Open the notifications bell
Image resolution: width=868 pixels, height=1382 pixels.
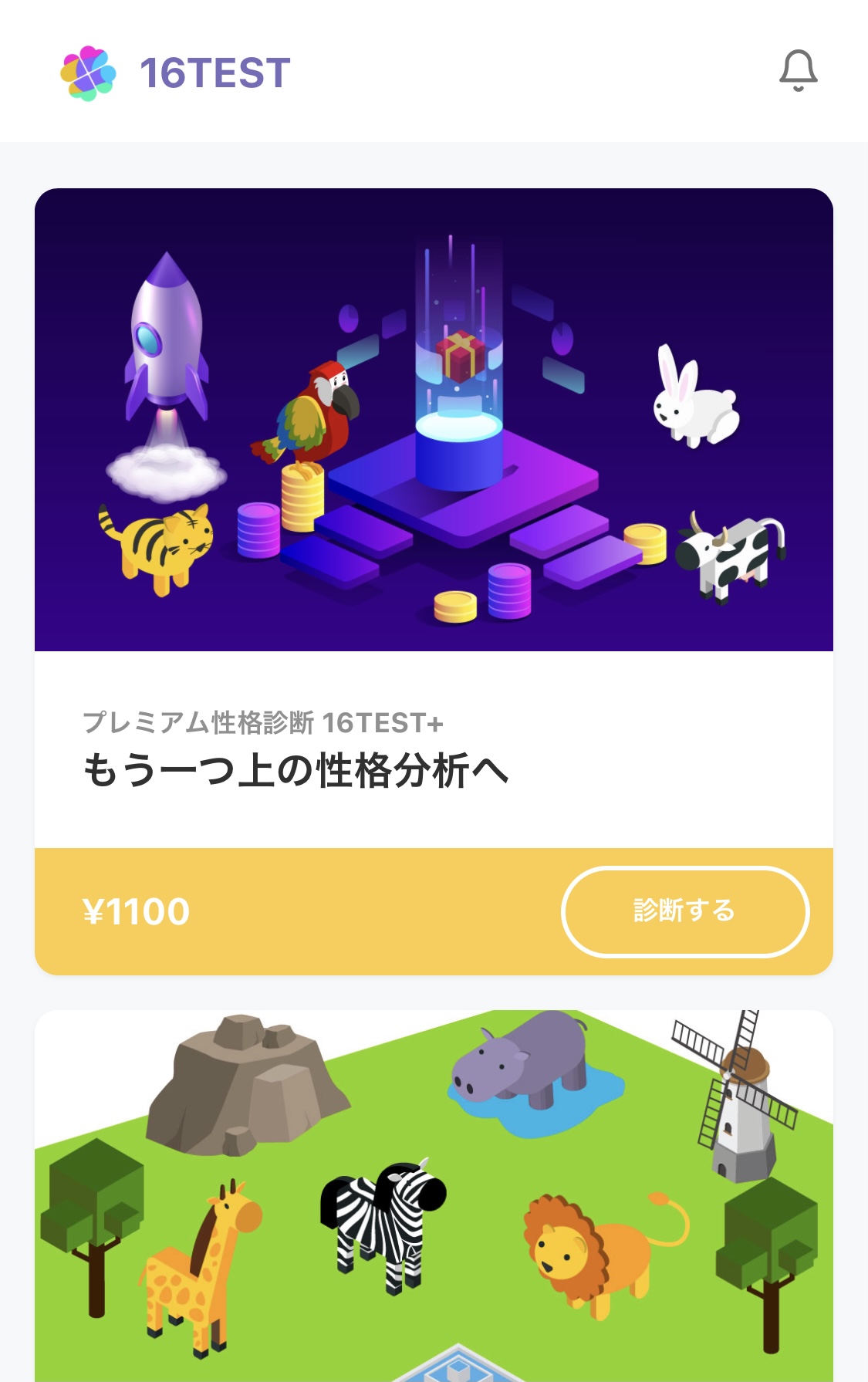tap(798, 71)
